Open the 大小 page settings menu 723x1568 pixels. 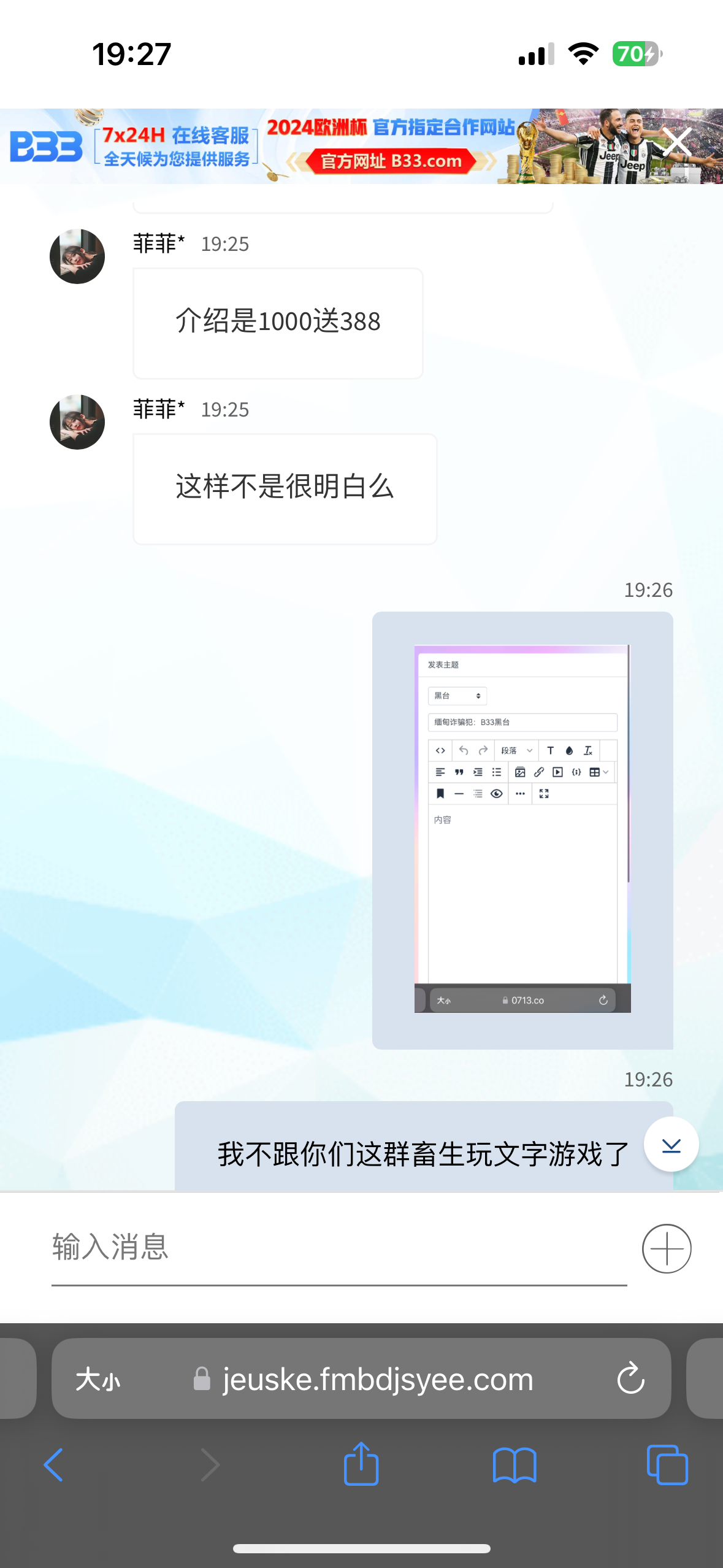coord(98,1380)
